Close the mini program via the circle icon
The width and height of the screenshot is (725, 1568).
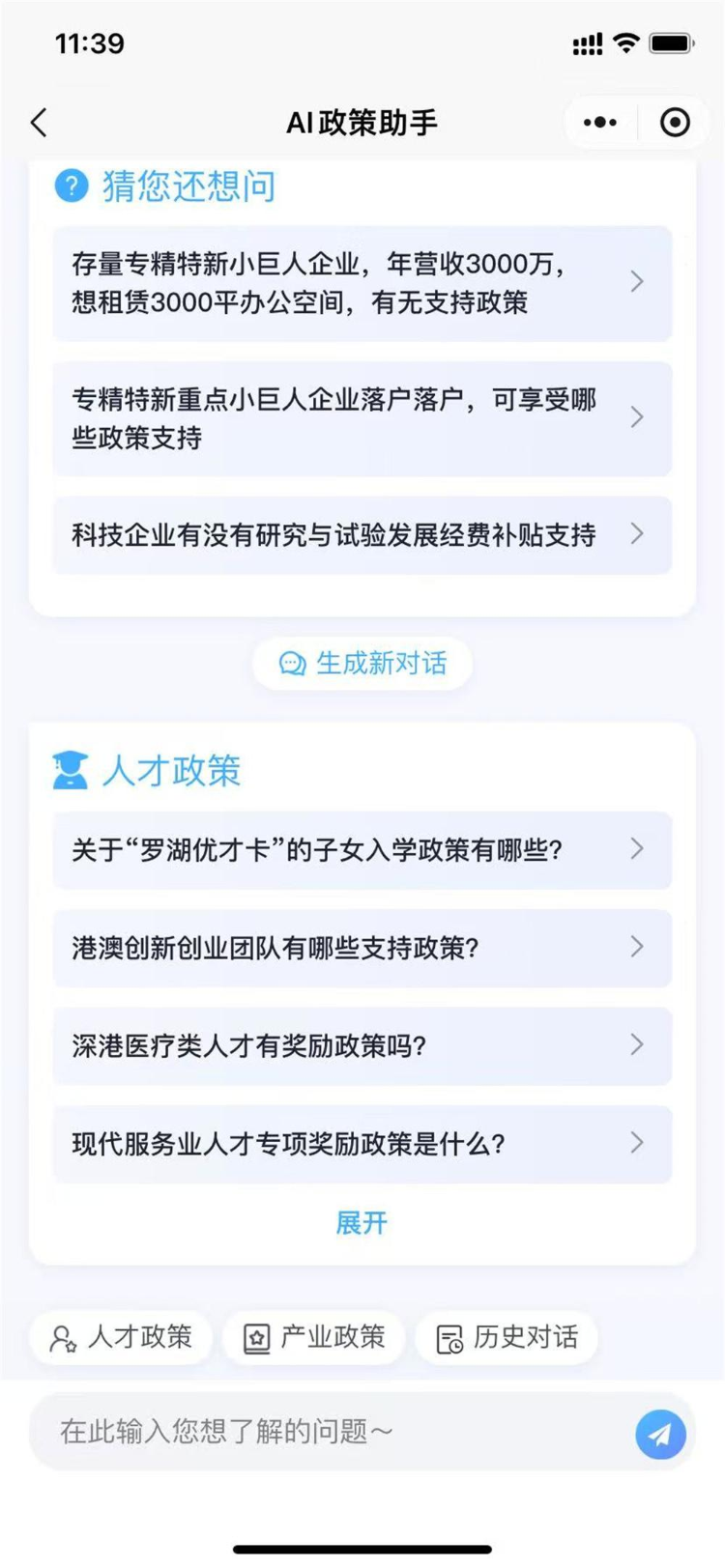675,123
